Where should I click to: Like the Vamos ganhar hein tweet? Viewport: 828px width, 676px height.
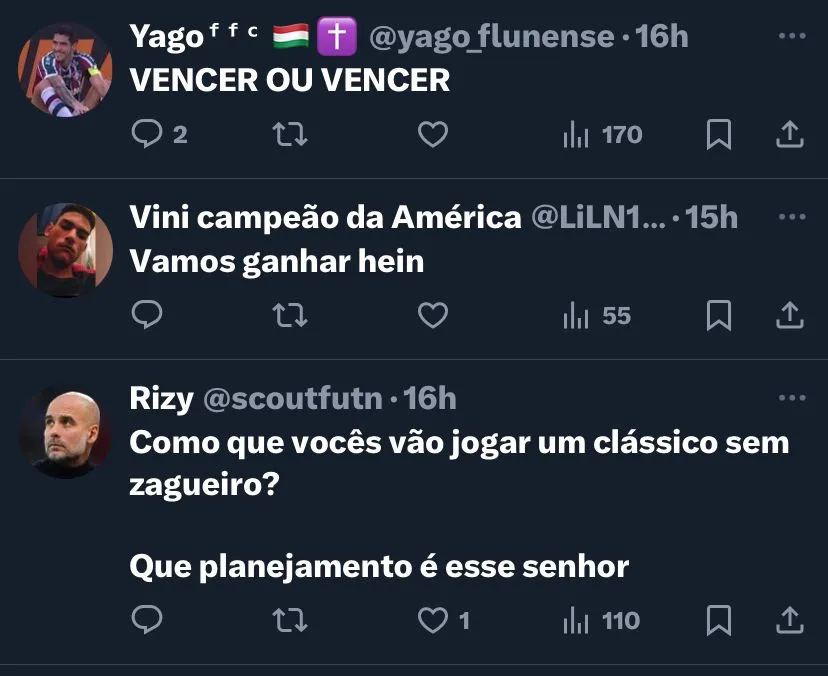(x=432, y=316)
